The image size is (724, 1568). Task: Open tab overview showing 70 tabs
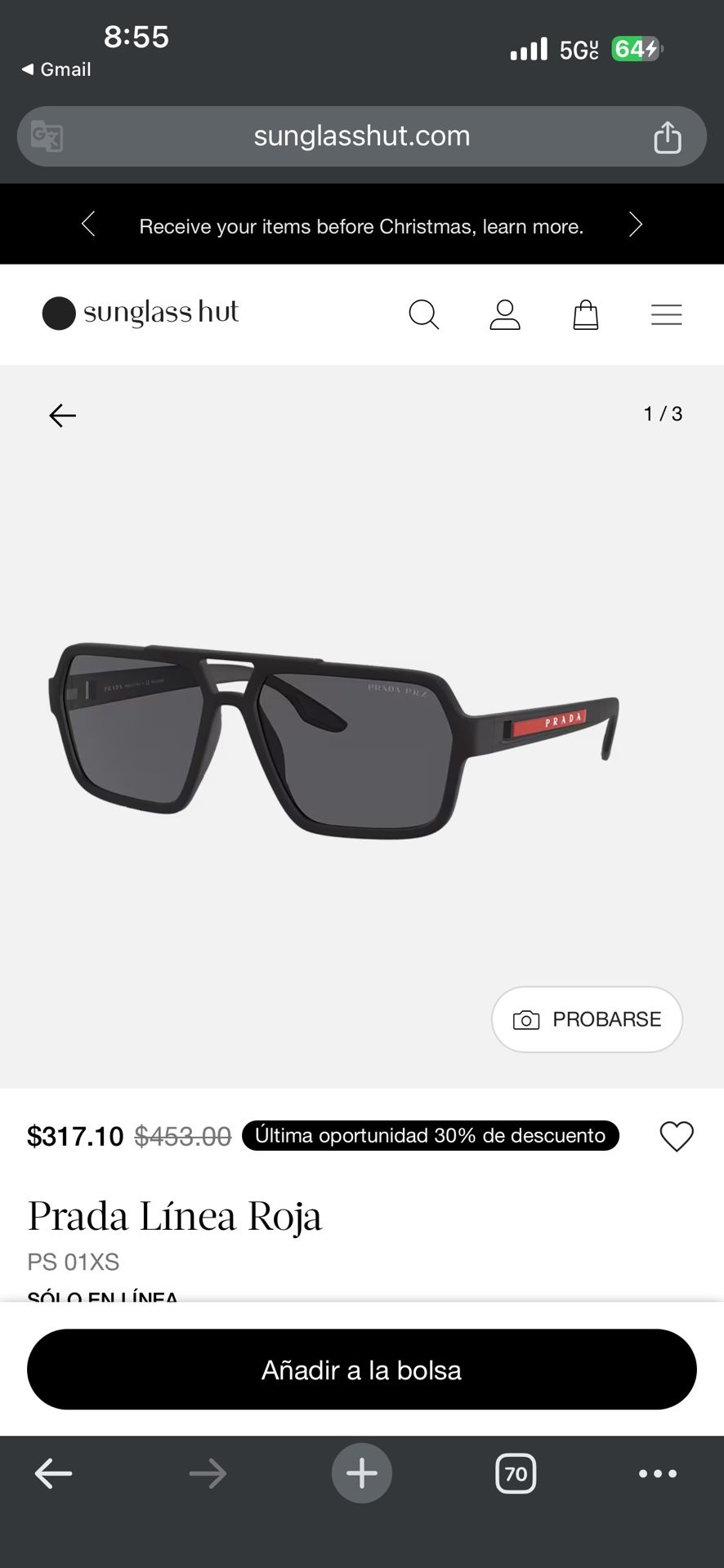pos(516,1474)
